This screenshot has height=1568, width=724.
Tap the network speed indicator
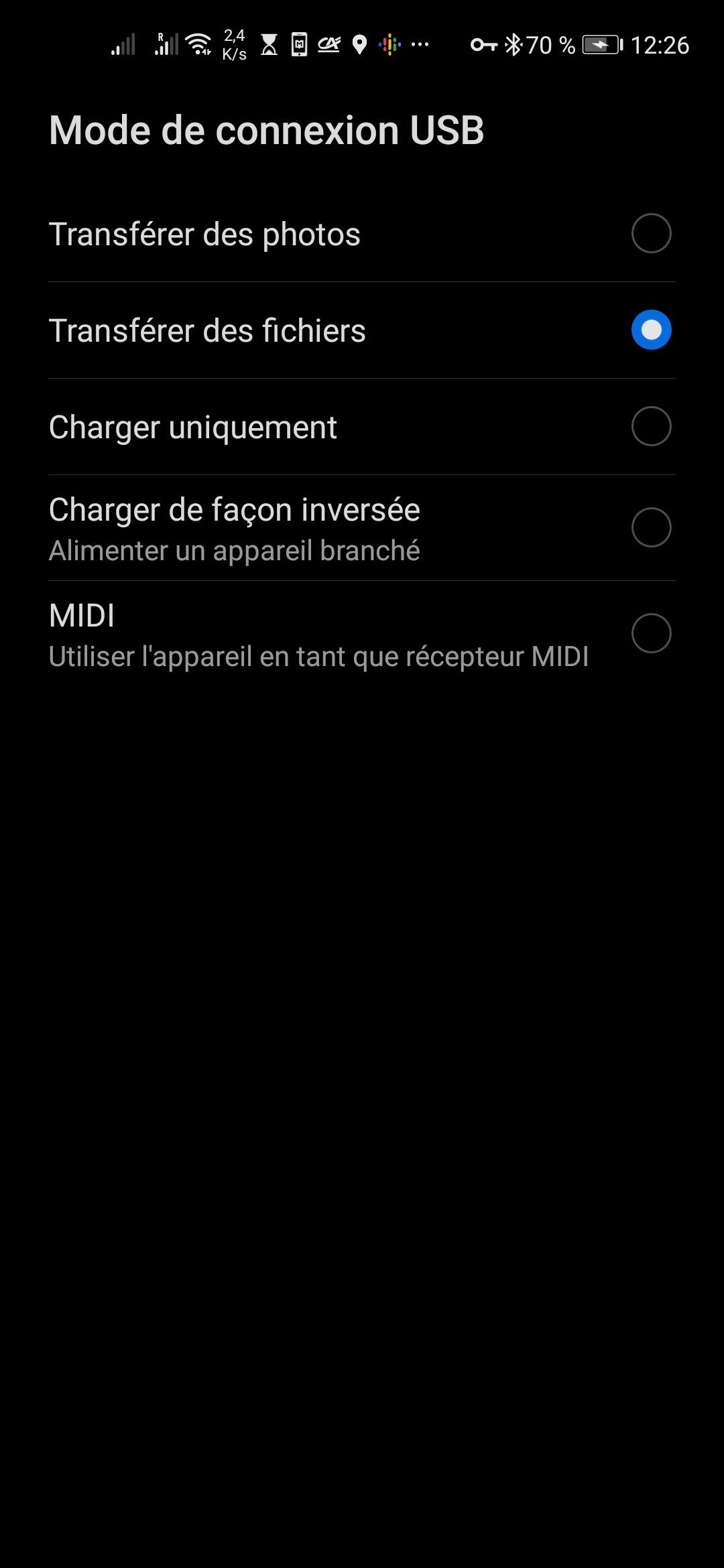click(236, 44)
